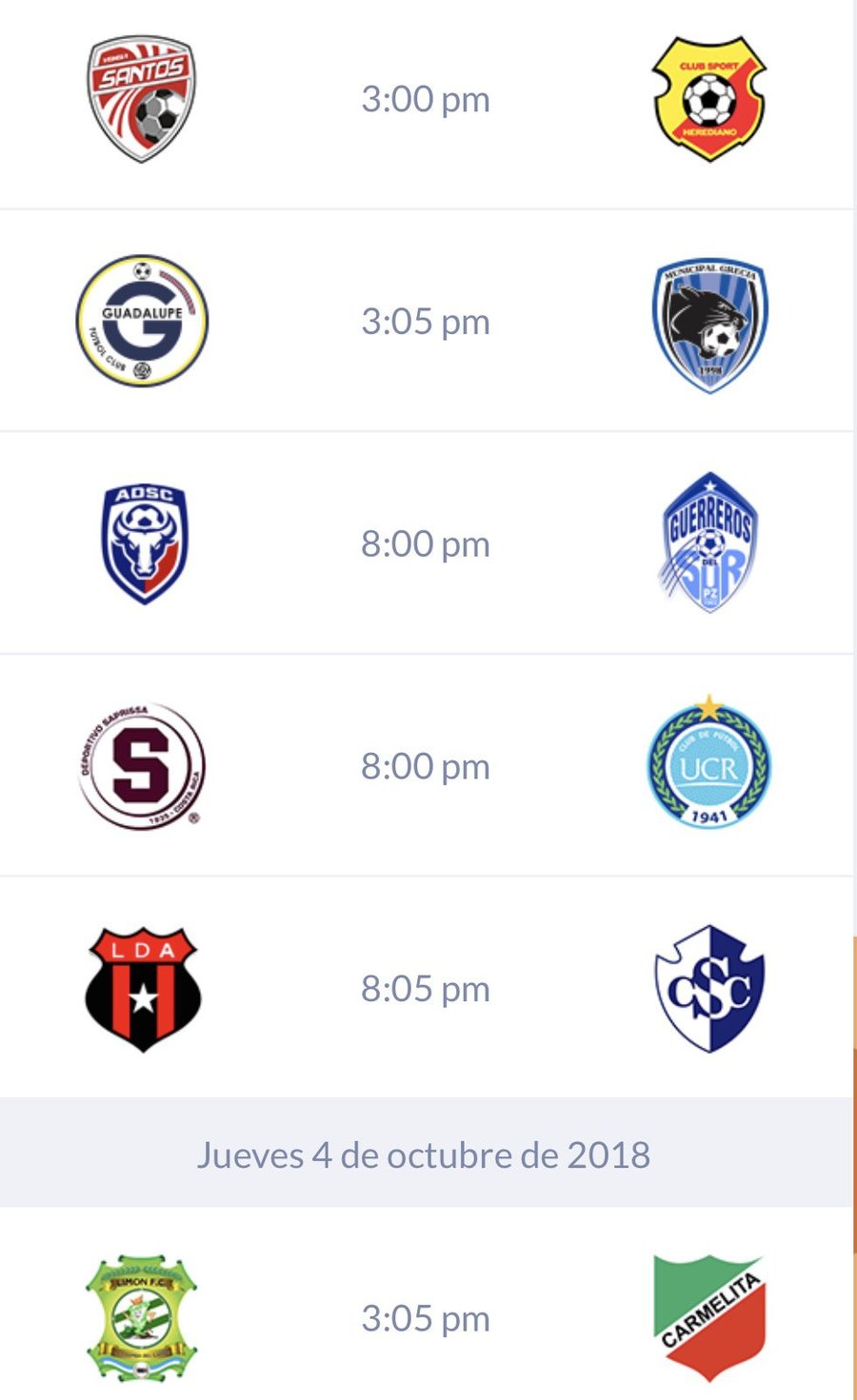View the Guadalupe vs Municipal Grecia fixture
The image size is (857, 1400).
(x=425, y=322)
